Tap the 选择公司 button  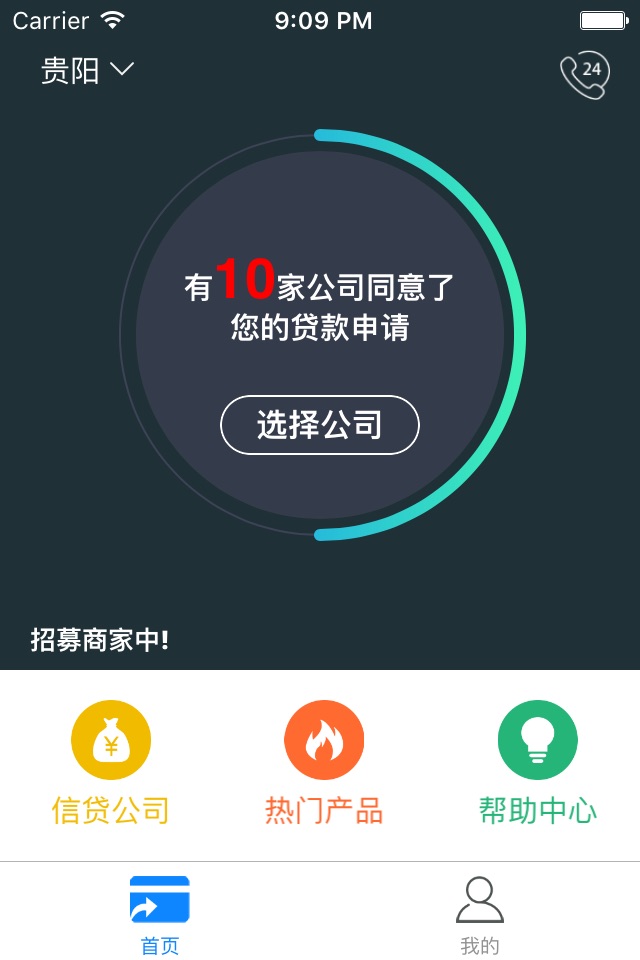[320, 425]
